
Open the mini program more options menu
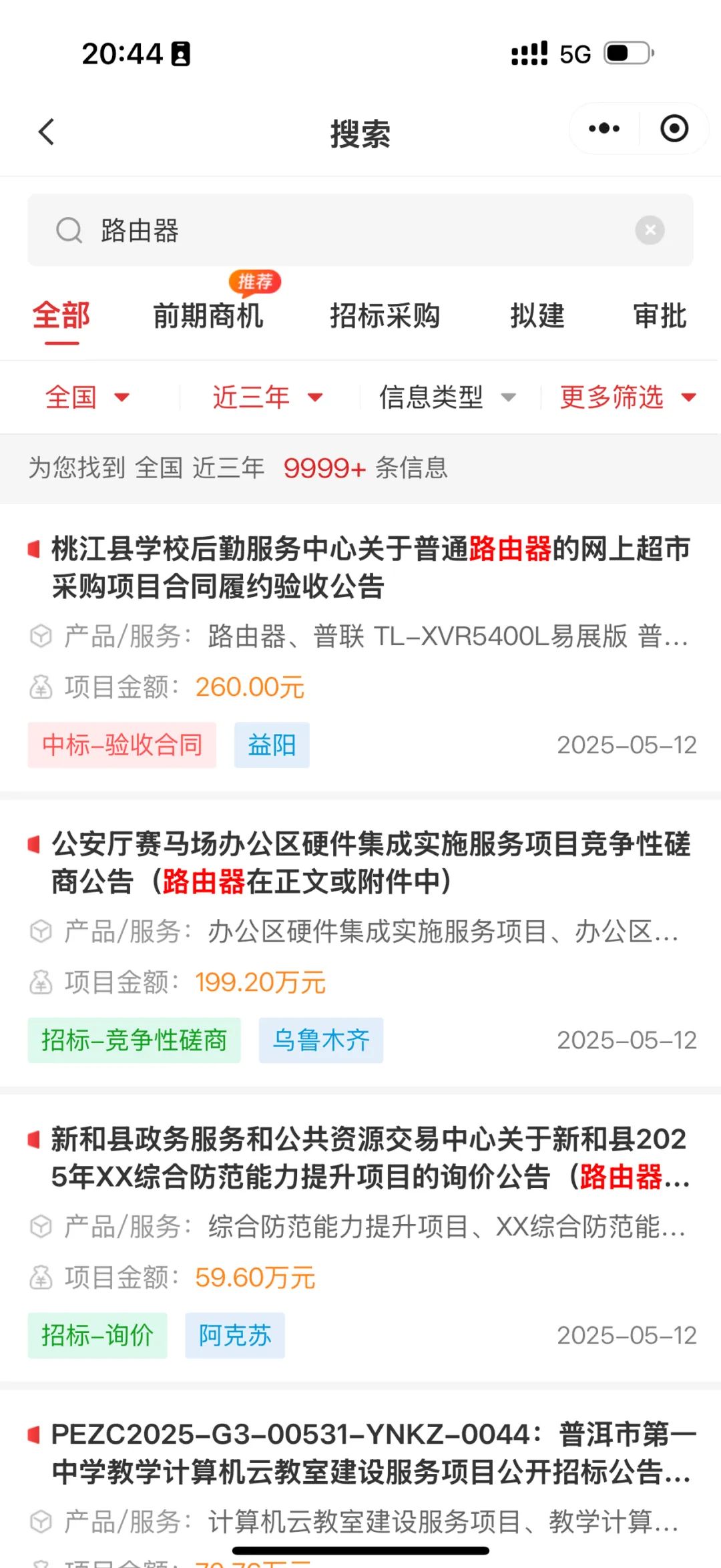(604, 128)
